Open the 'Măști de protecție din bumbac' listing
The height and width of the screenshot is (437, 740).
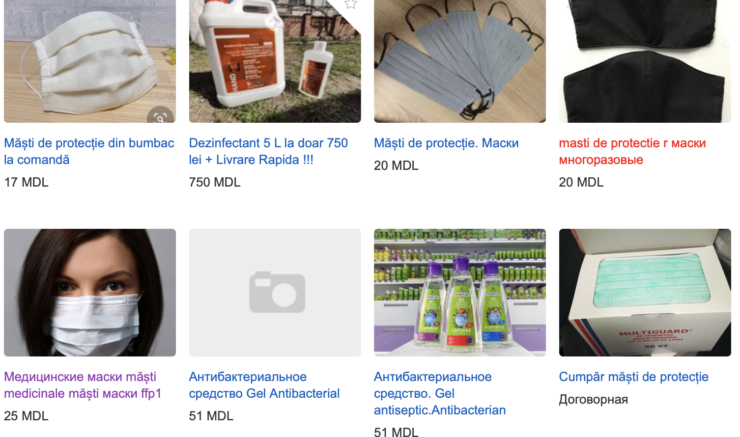88,151
